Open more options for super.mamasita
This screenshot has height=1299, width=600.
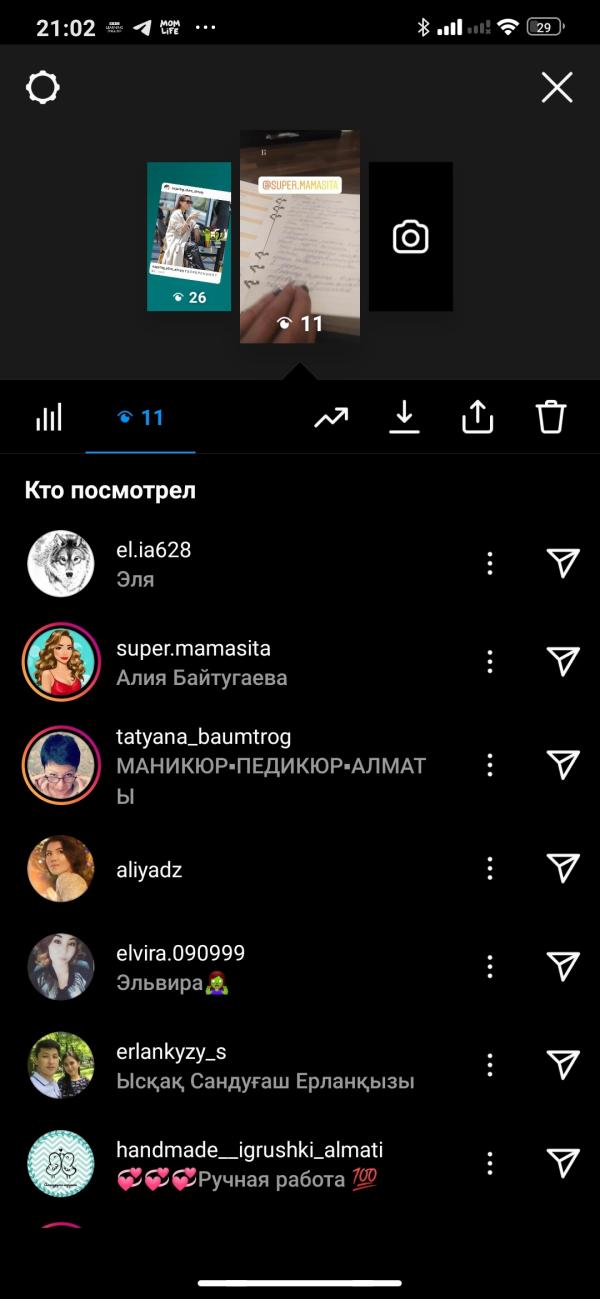[x=490, y=662]
